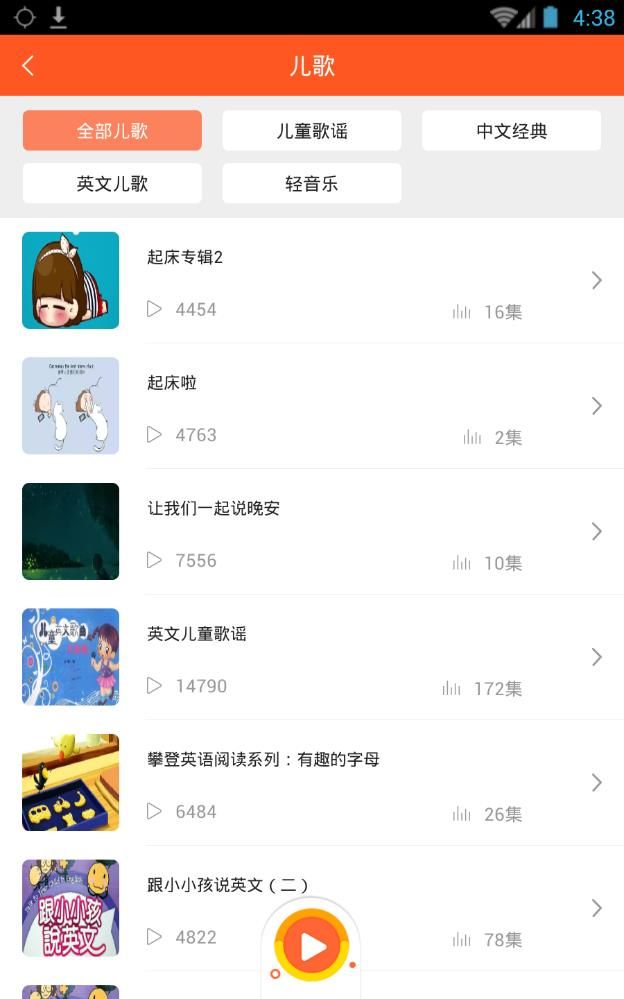Screen dimensions: 624x999
Task: Switch to the 中文经典 category
Action: pyautogui.click(x=511, y=131)
